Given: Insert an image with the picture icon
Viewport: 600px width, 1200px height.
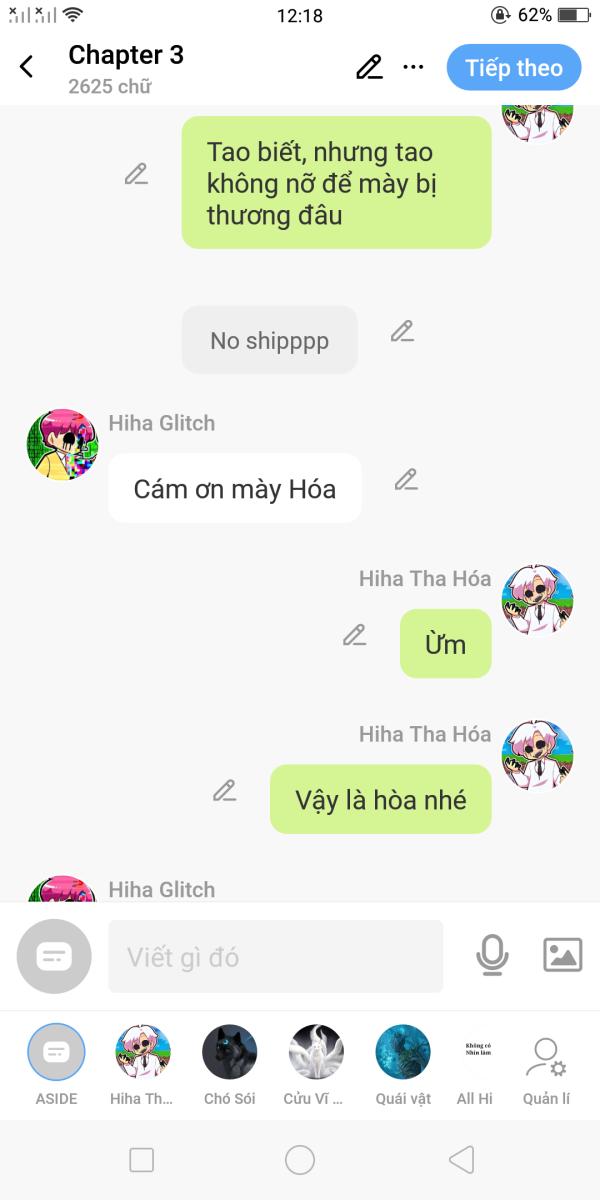Looking at the screenshot, I should (x=562, y=955).
